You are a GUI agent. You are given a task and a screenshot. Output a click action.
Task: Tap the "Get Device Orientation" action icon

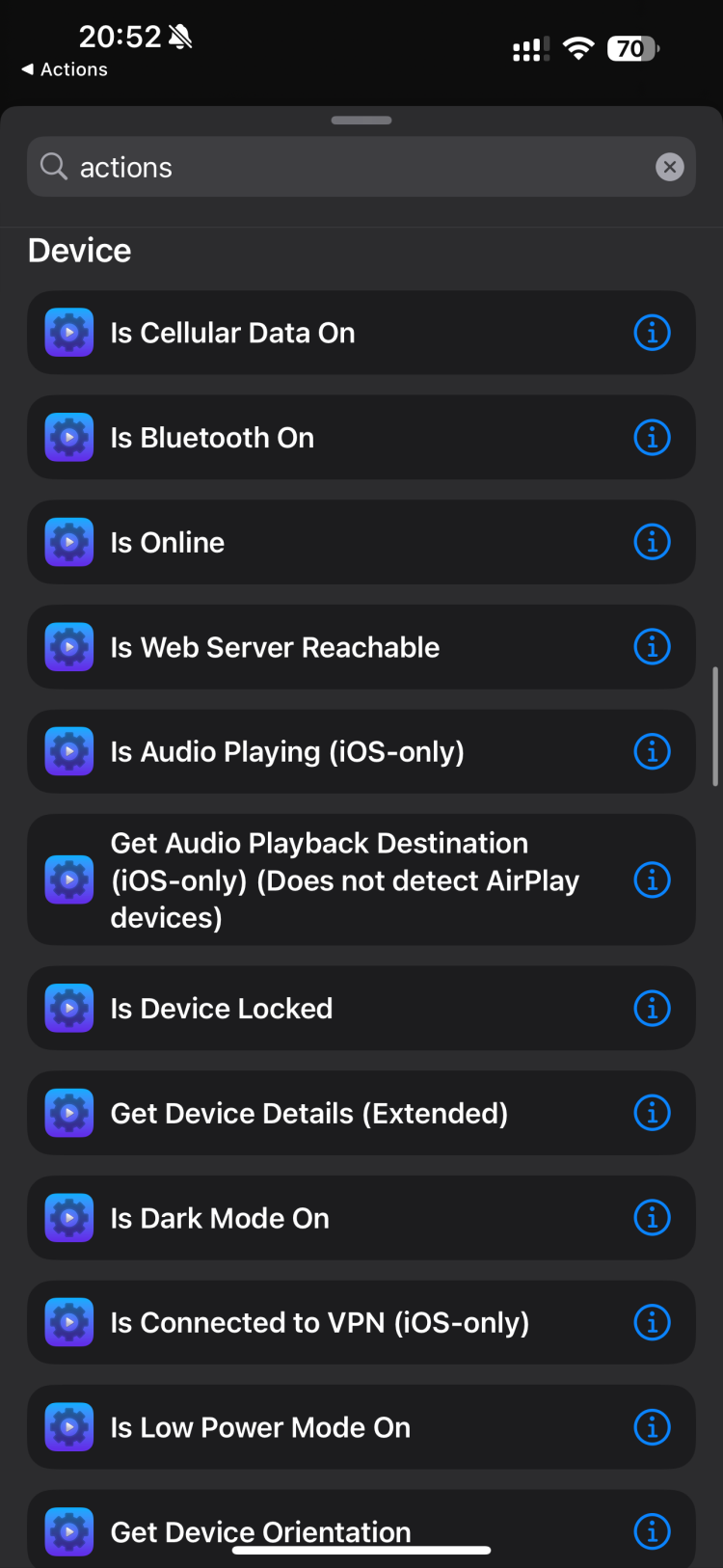(x=68, y=1531)
